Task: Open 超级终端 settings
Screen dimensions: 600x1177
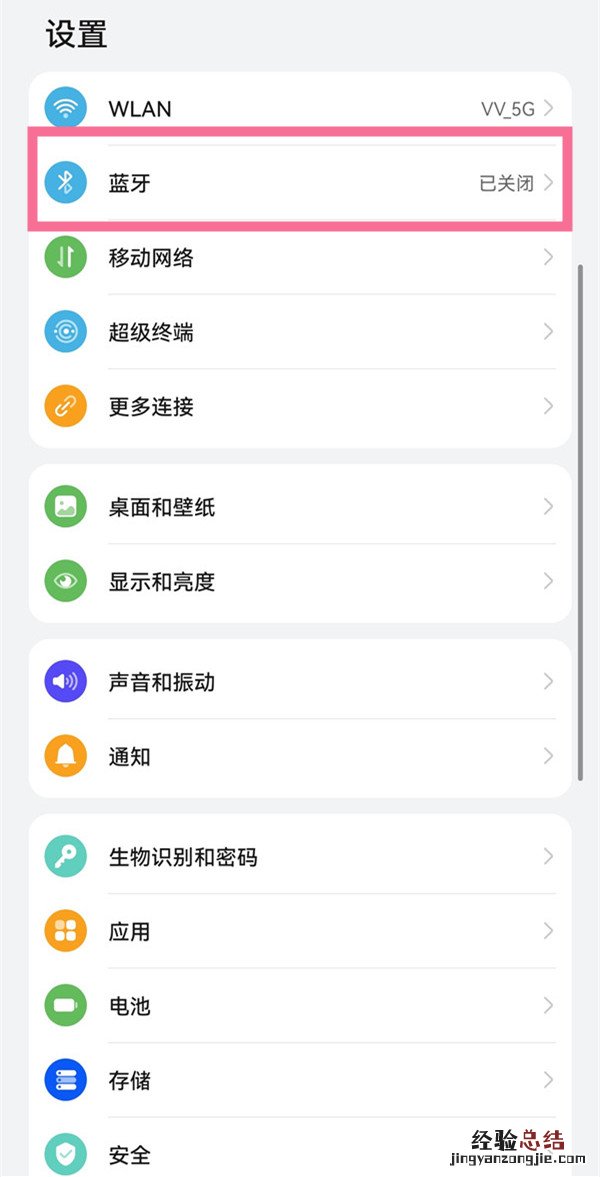Action: (300, 332)
